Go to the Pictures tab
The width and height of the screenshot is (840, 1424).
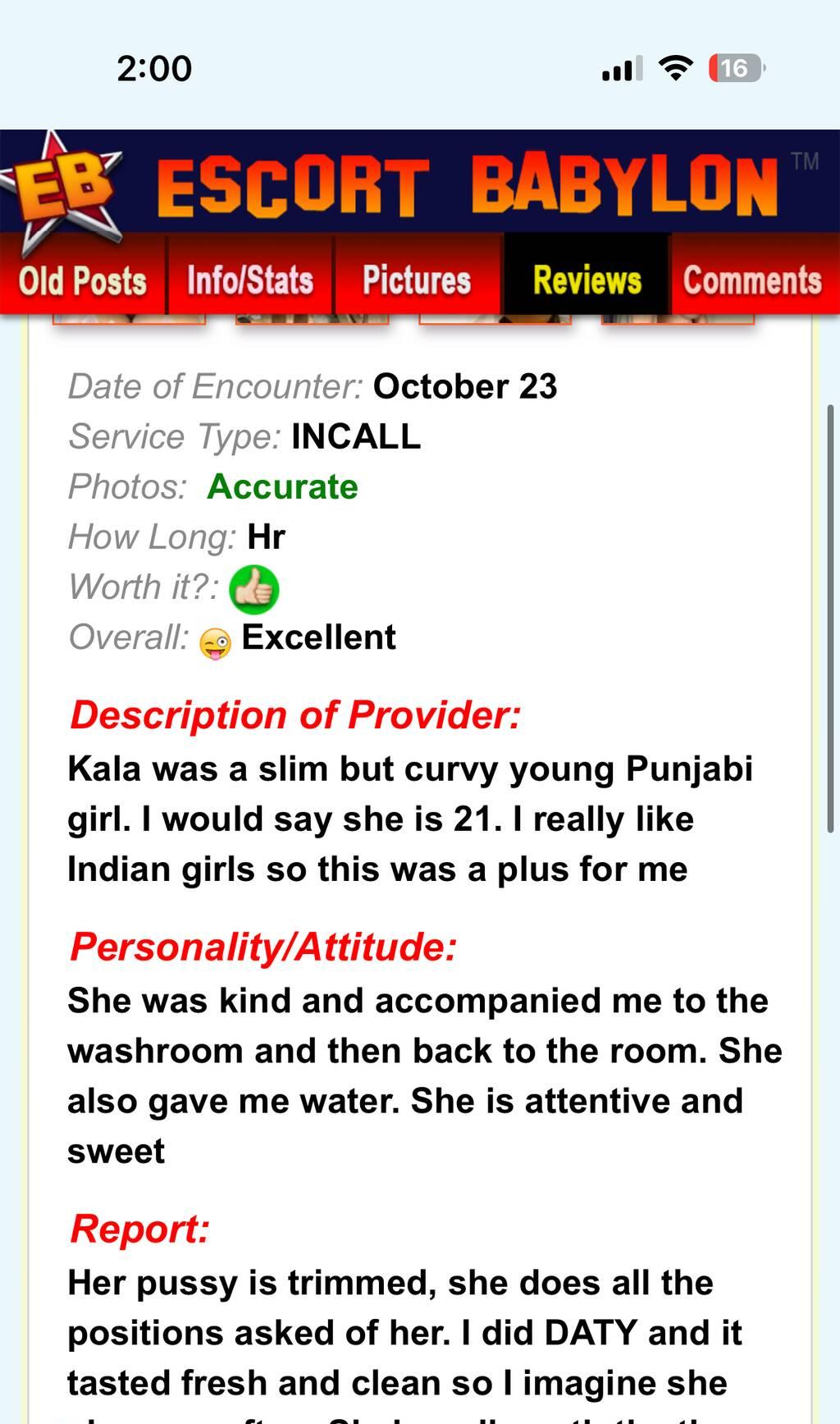(417, 281)
